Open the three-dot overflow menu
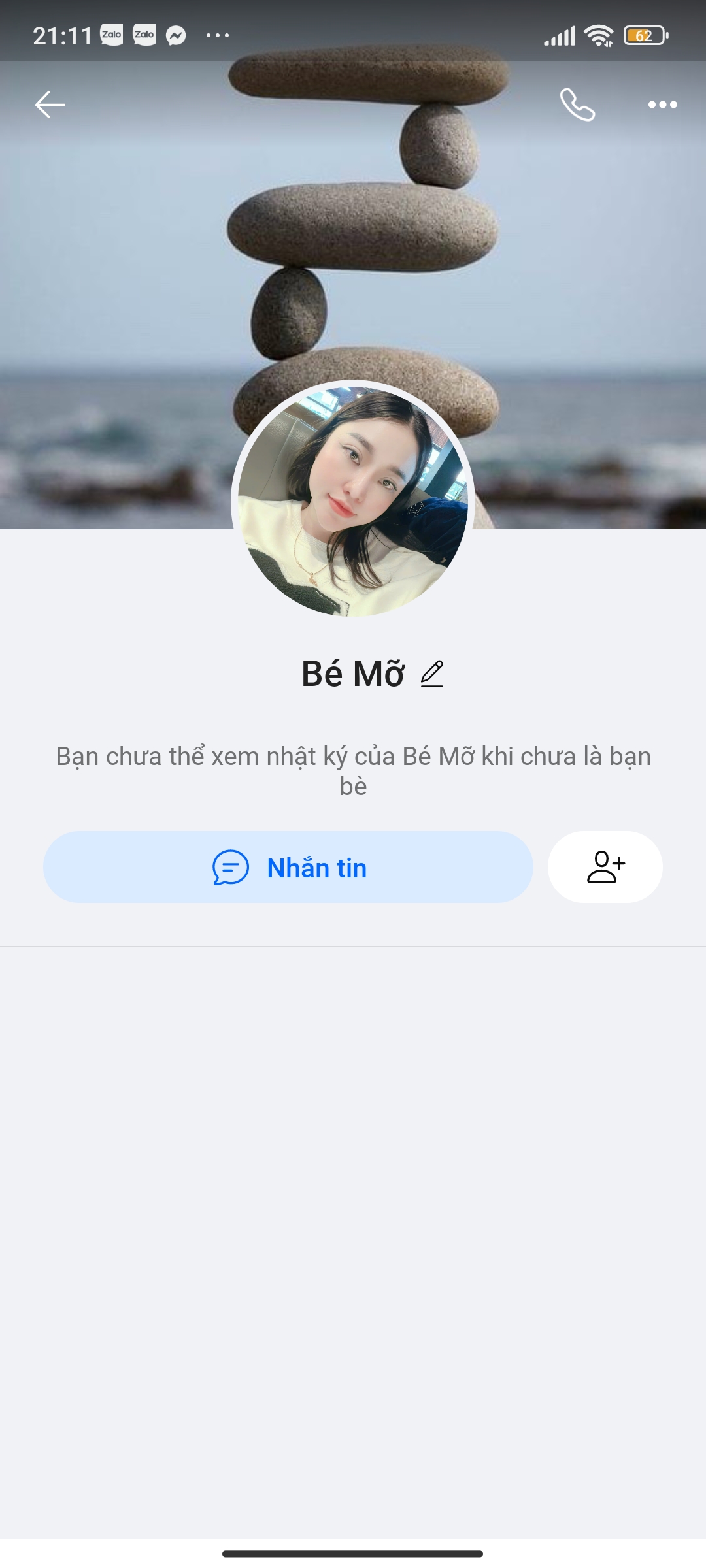 [x=662, y=105]
